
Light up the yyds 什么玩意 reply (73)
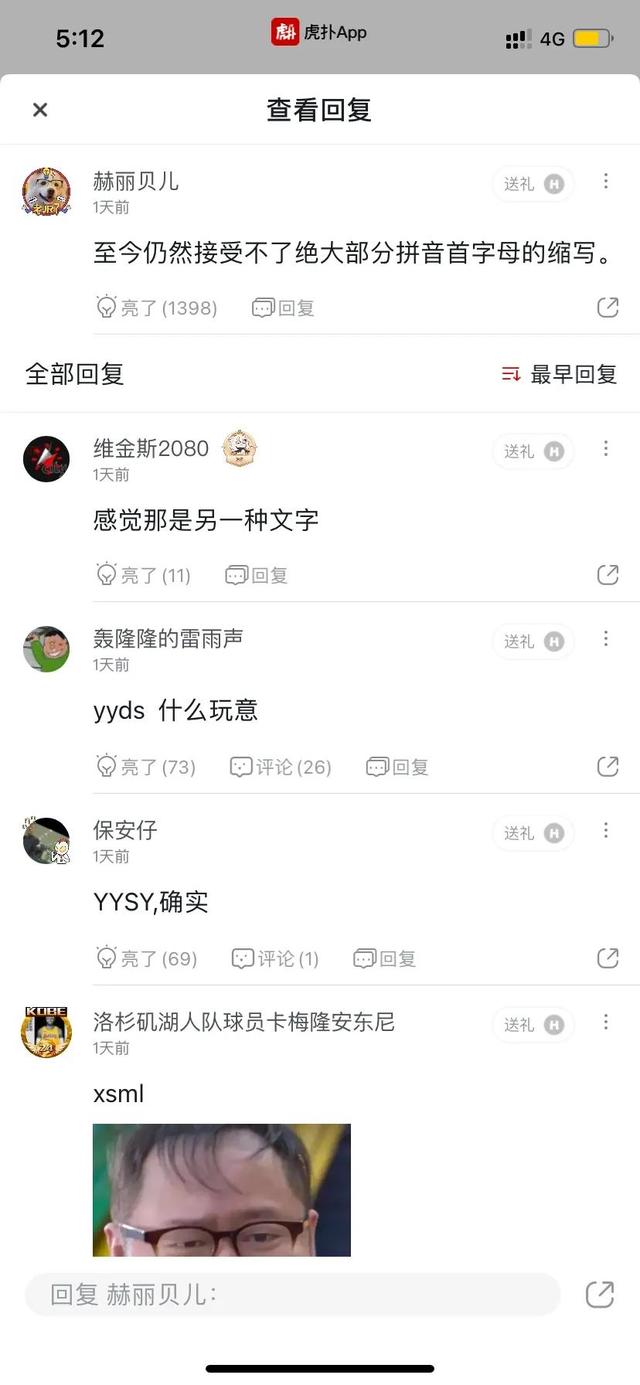click(x=146, y=767)
